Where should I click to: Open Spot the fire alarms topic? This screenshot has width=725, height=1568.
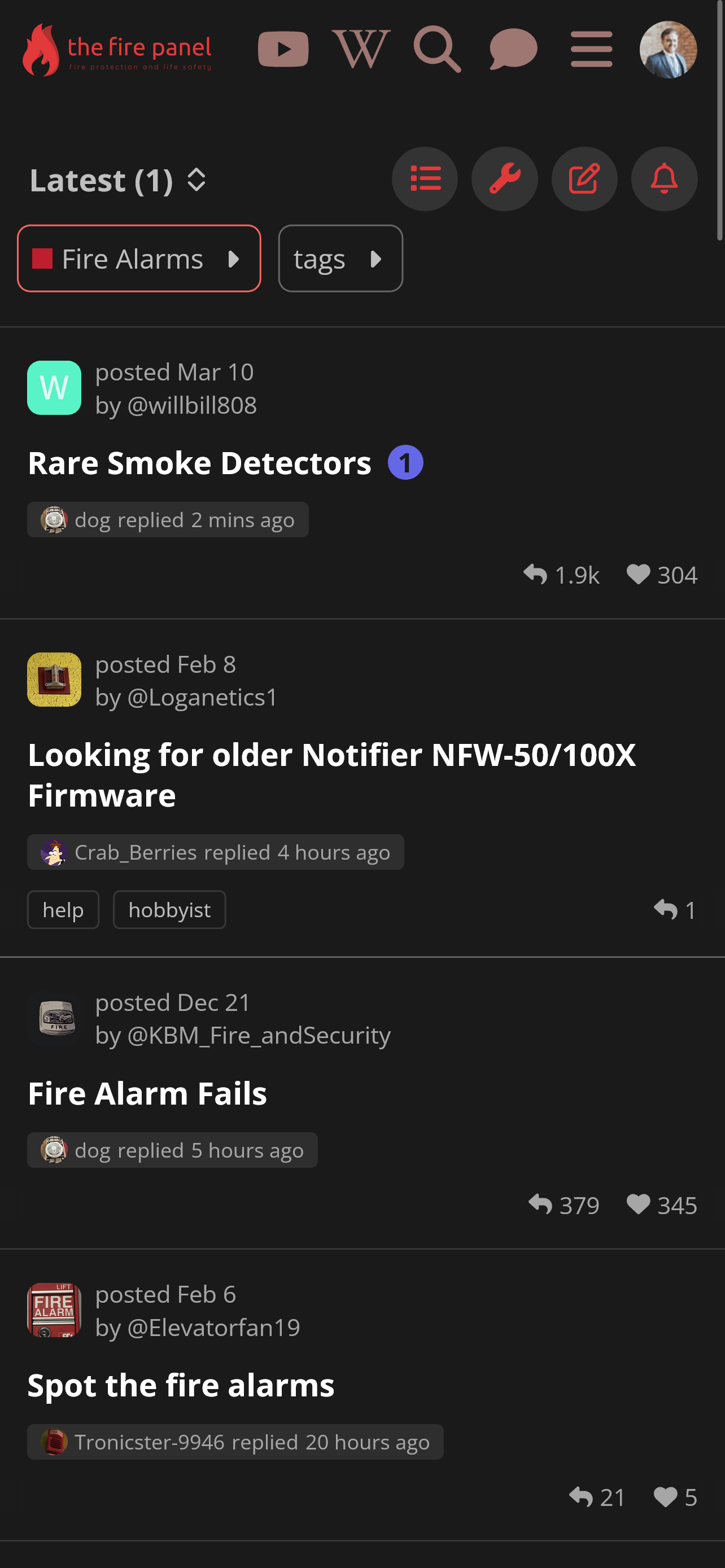(181, 1385)
